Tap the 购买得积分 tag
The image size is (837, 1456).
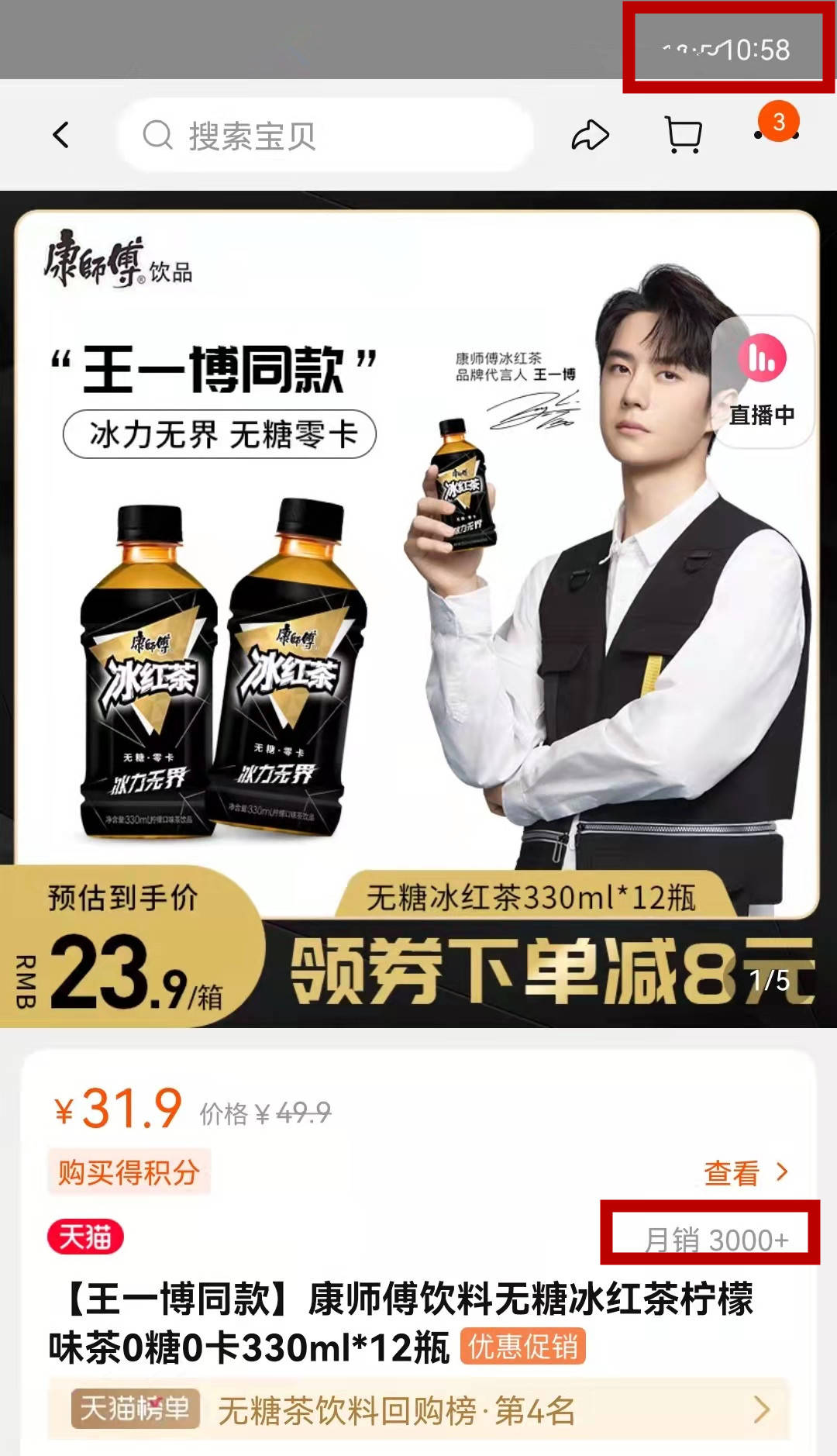(129, 1171)
